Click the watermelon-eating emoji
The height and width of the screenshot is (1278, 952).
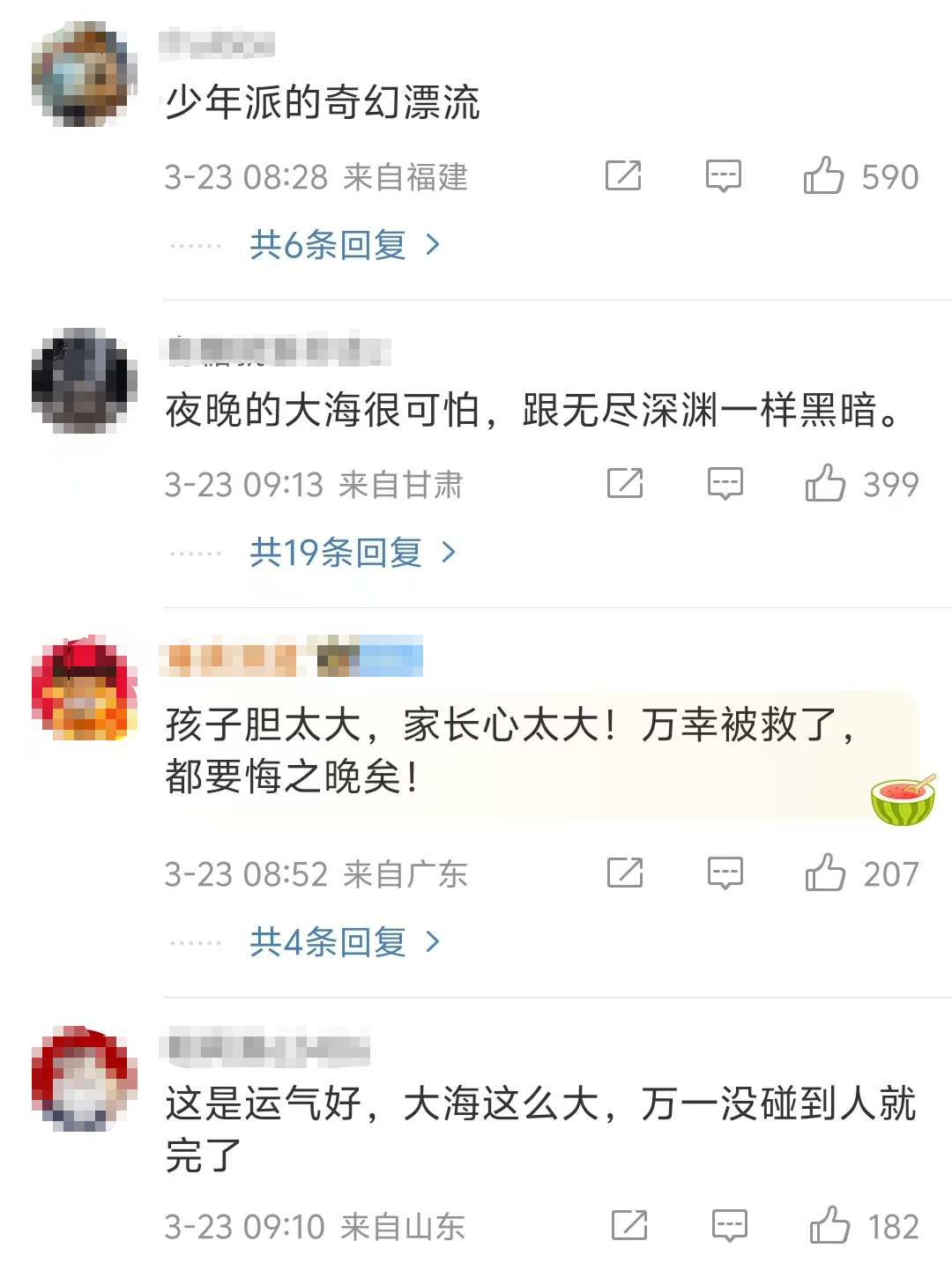point(903,799)
